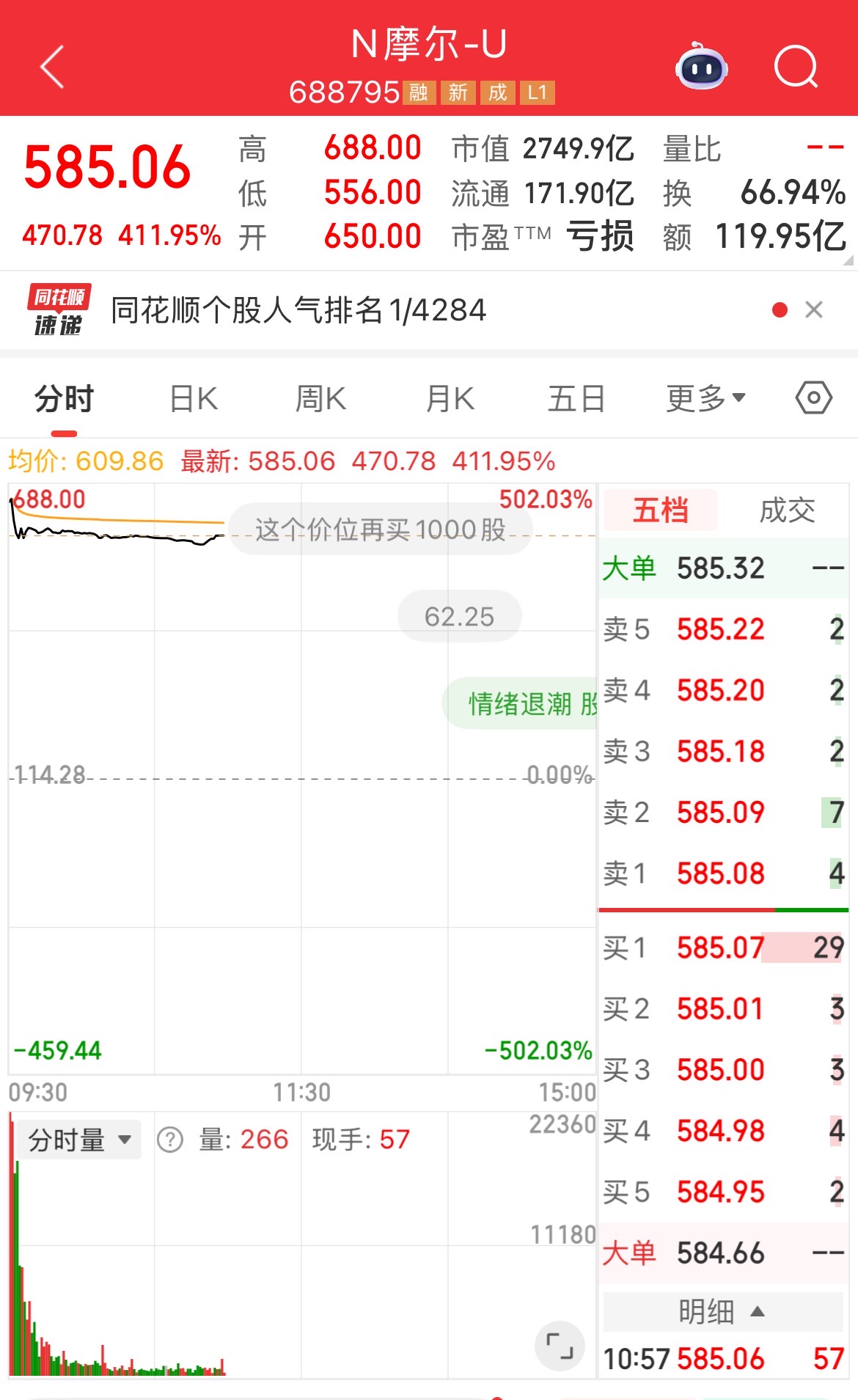This screenshot has width=858, height=1400.
Task: Dismiss the 同花顺速递 banner
Action: pyautogui.click(x=814, y=310)
